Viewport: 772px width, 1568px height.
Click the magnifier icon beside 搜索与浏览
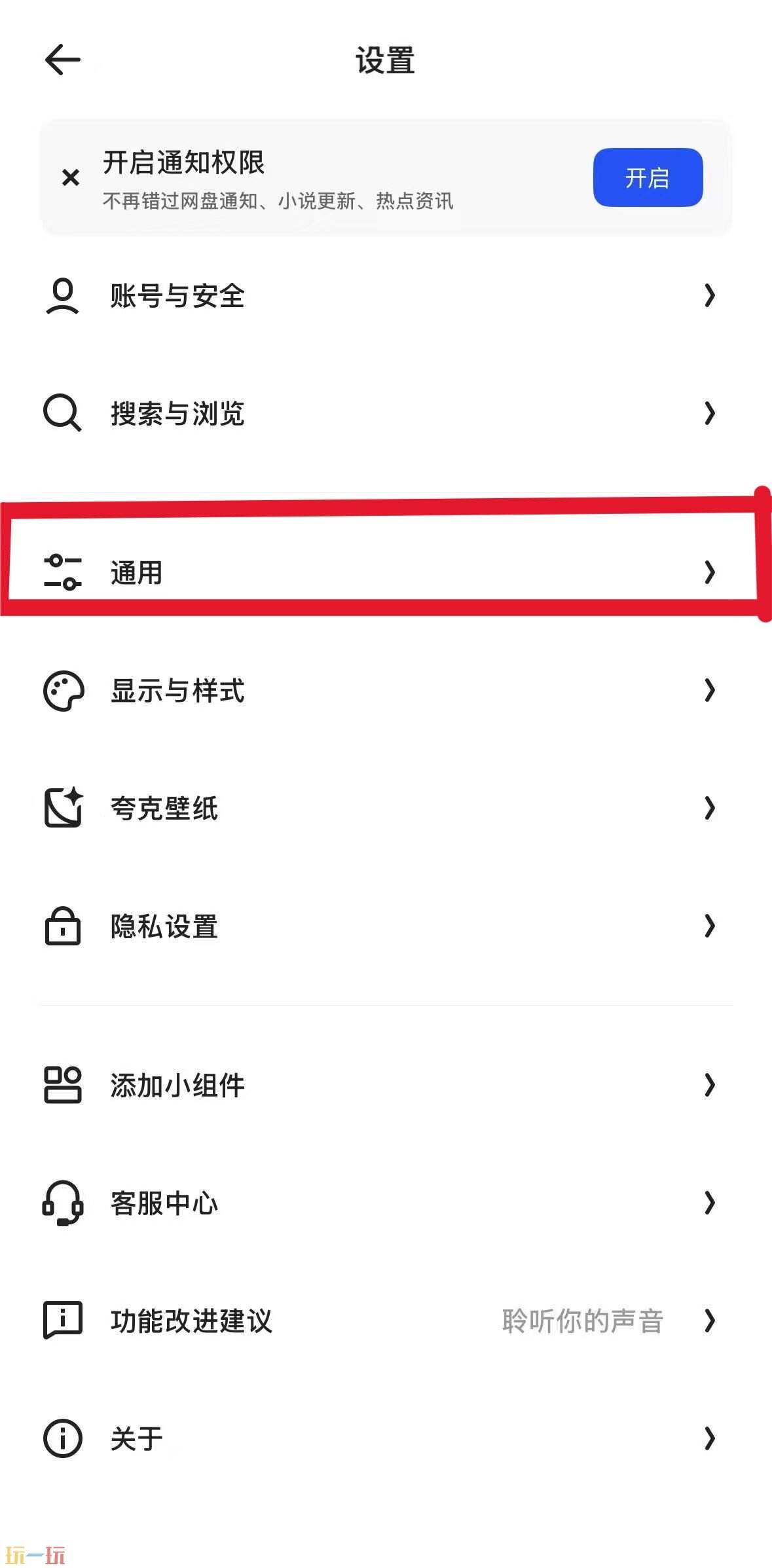click(62, 412)
